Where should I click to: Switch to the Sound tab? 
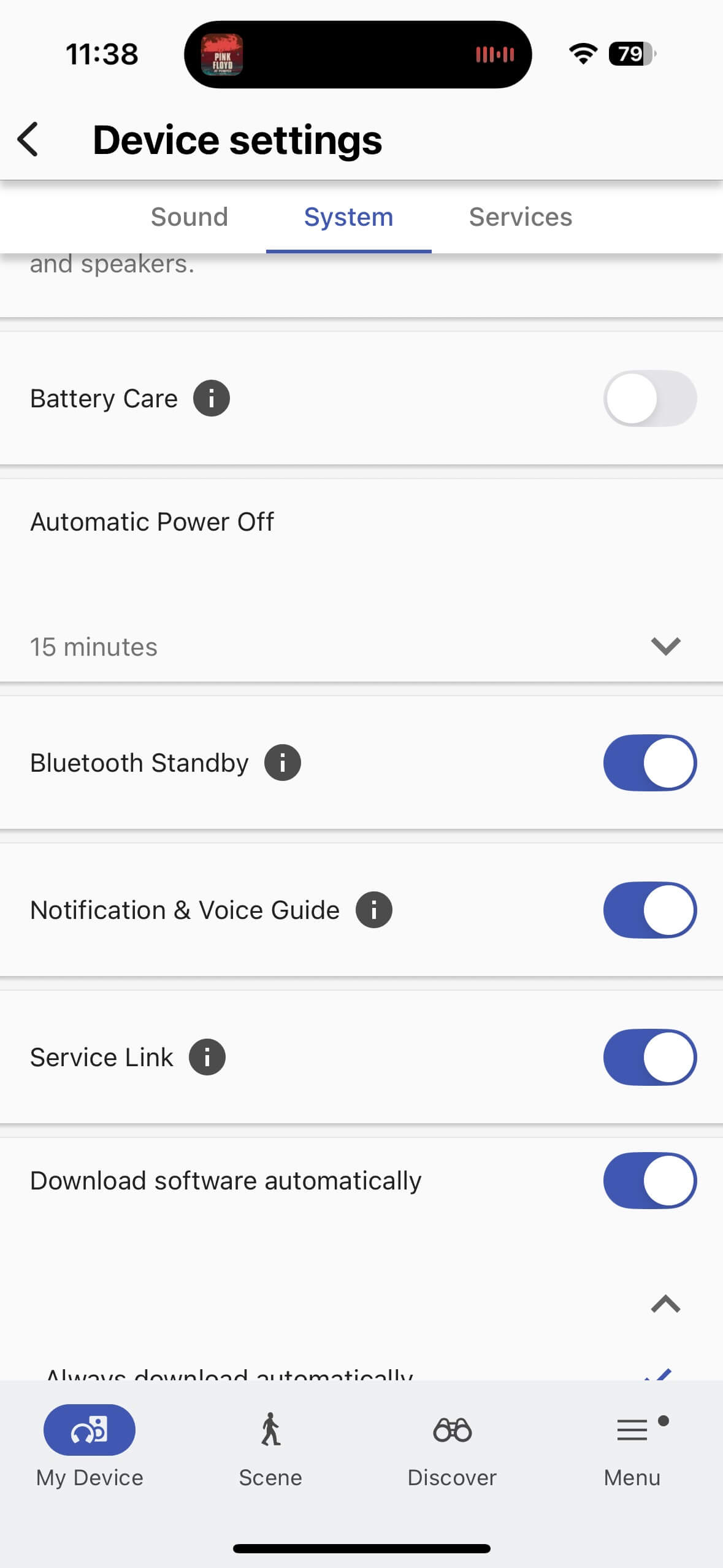(189, 217)
